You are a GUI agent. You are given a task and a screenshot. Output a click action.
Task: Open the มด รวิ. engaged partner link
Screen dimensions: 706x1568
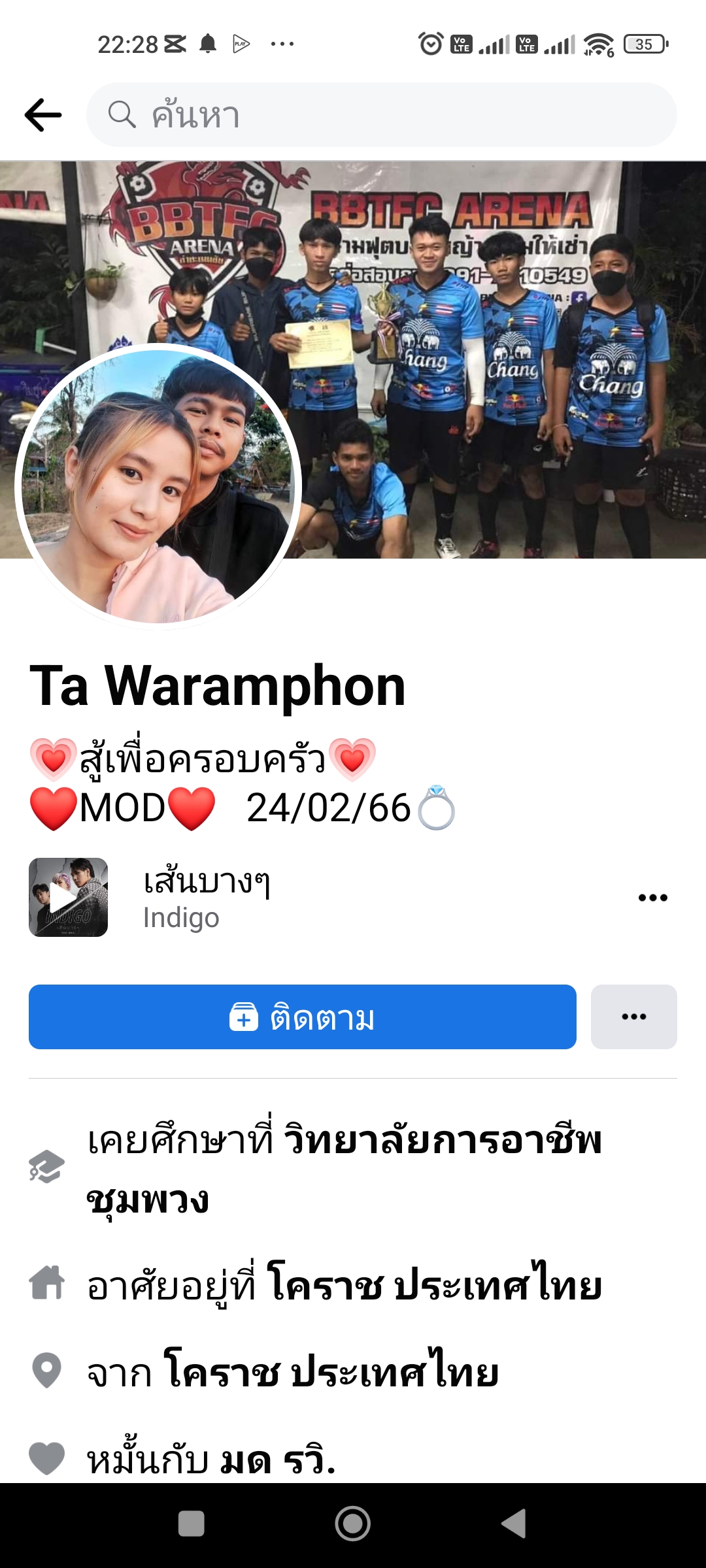click(x=277, y=1460)
